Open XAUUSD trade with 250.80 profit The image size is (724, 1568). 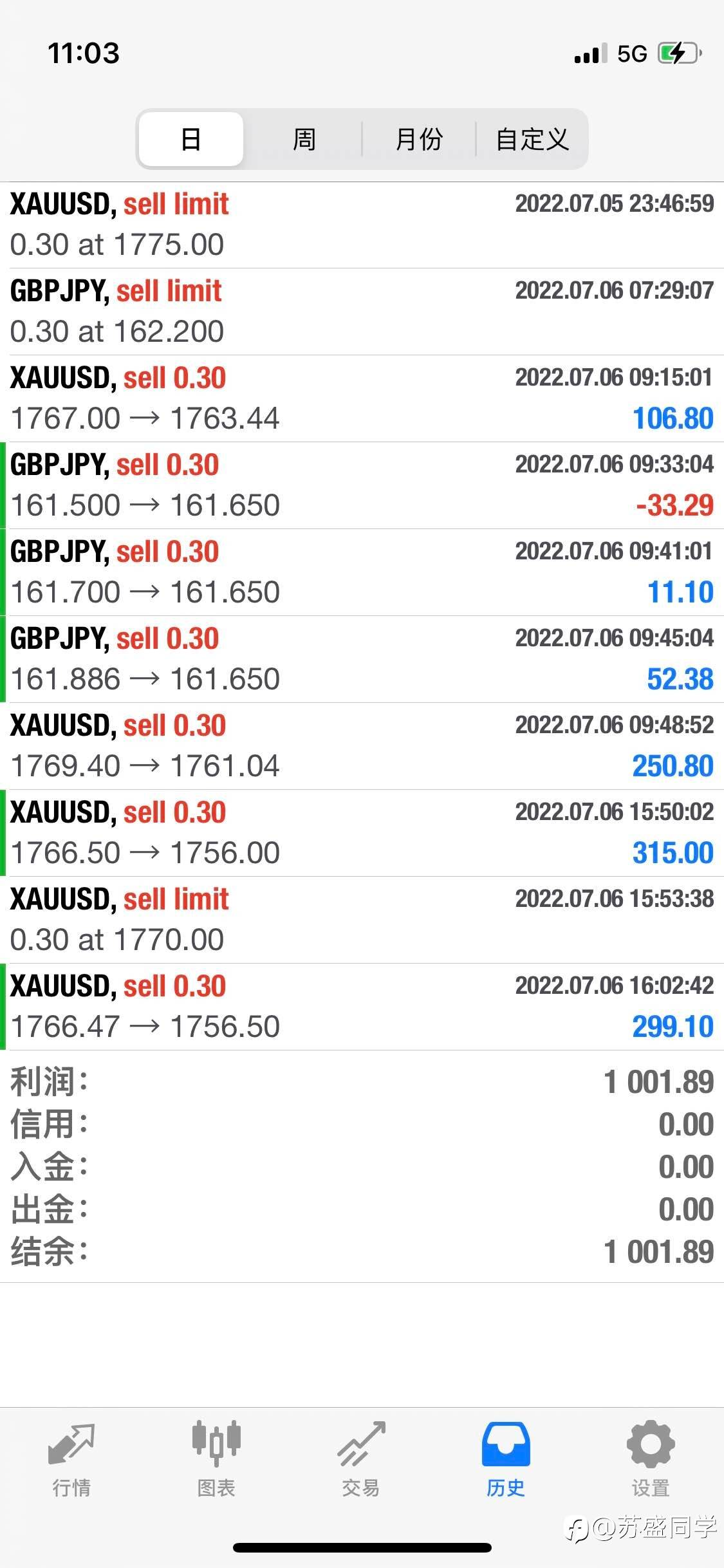[362, 746]
